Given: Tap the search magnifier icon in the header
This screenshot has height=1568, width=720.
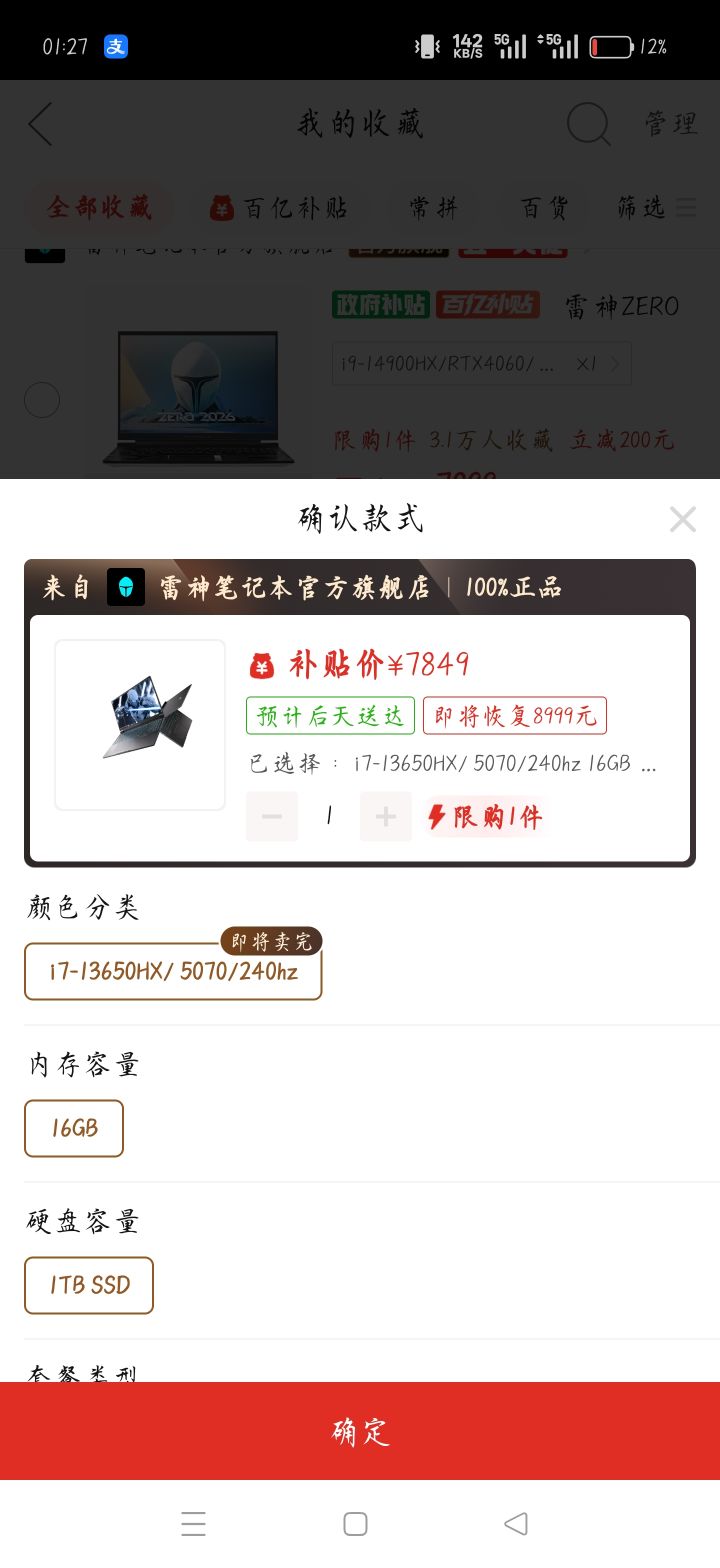Looking at the screenshot, I should 589,124.
